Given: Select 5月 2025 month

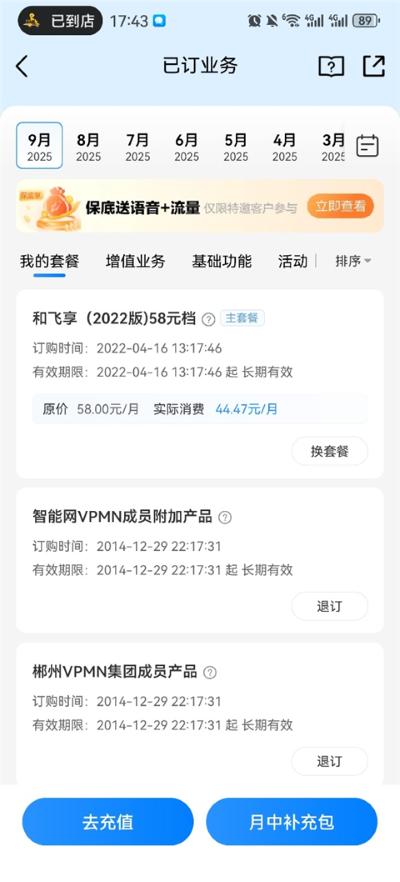Looking at the screenshot, I should (x=236, y=147).
